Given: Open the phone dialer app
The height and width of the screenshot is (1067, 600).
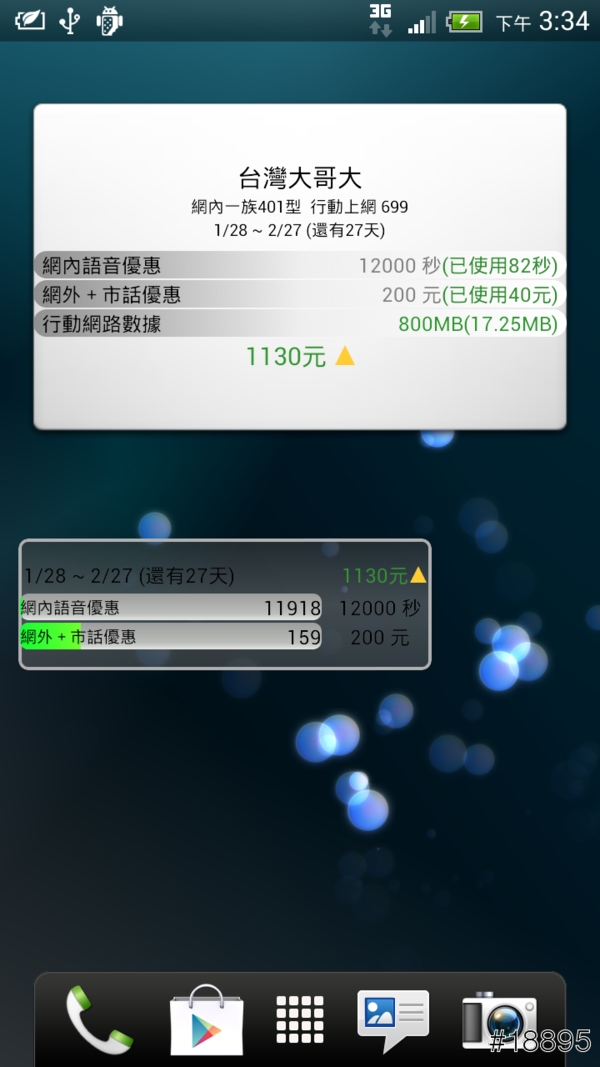Looking at the screenshot, I should point(99,1019).
